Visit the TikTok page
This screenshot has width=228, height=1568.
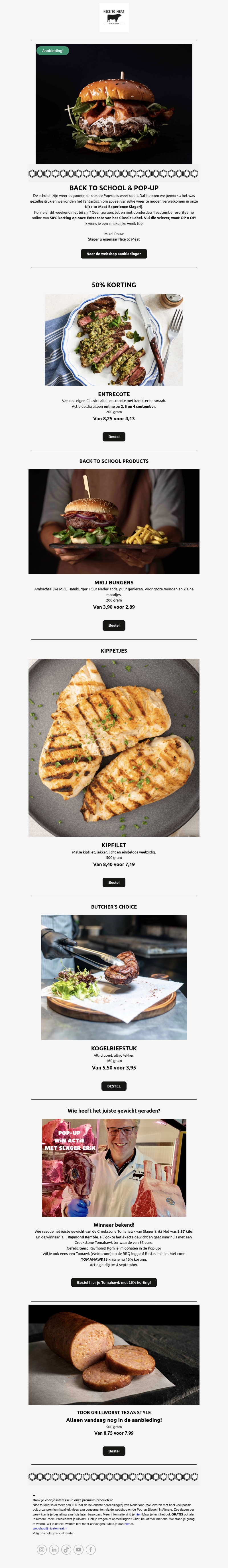pos(66,1549)
